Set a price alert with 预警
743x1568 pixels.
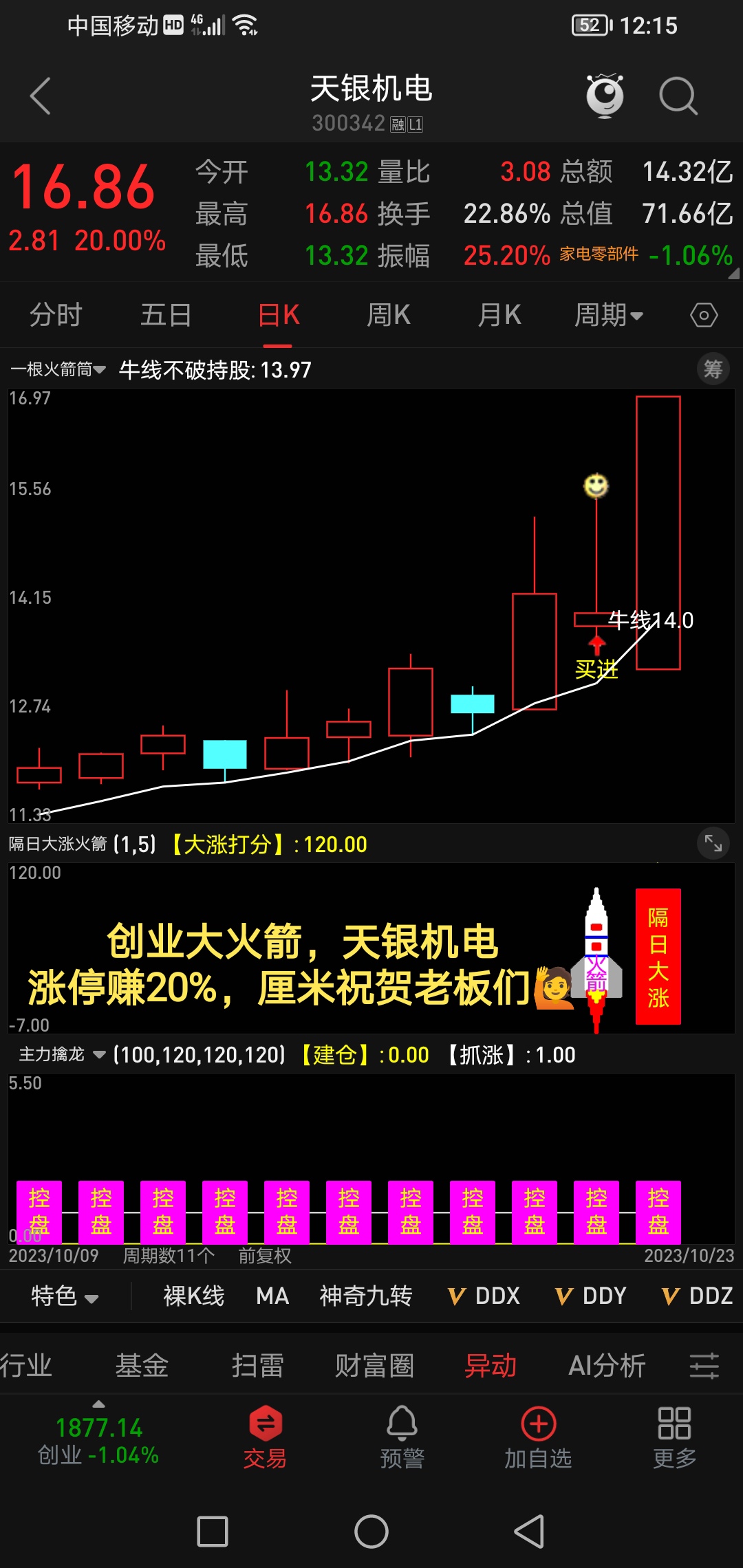402,1437
